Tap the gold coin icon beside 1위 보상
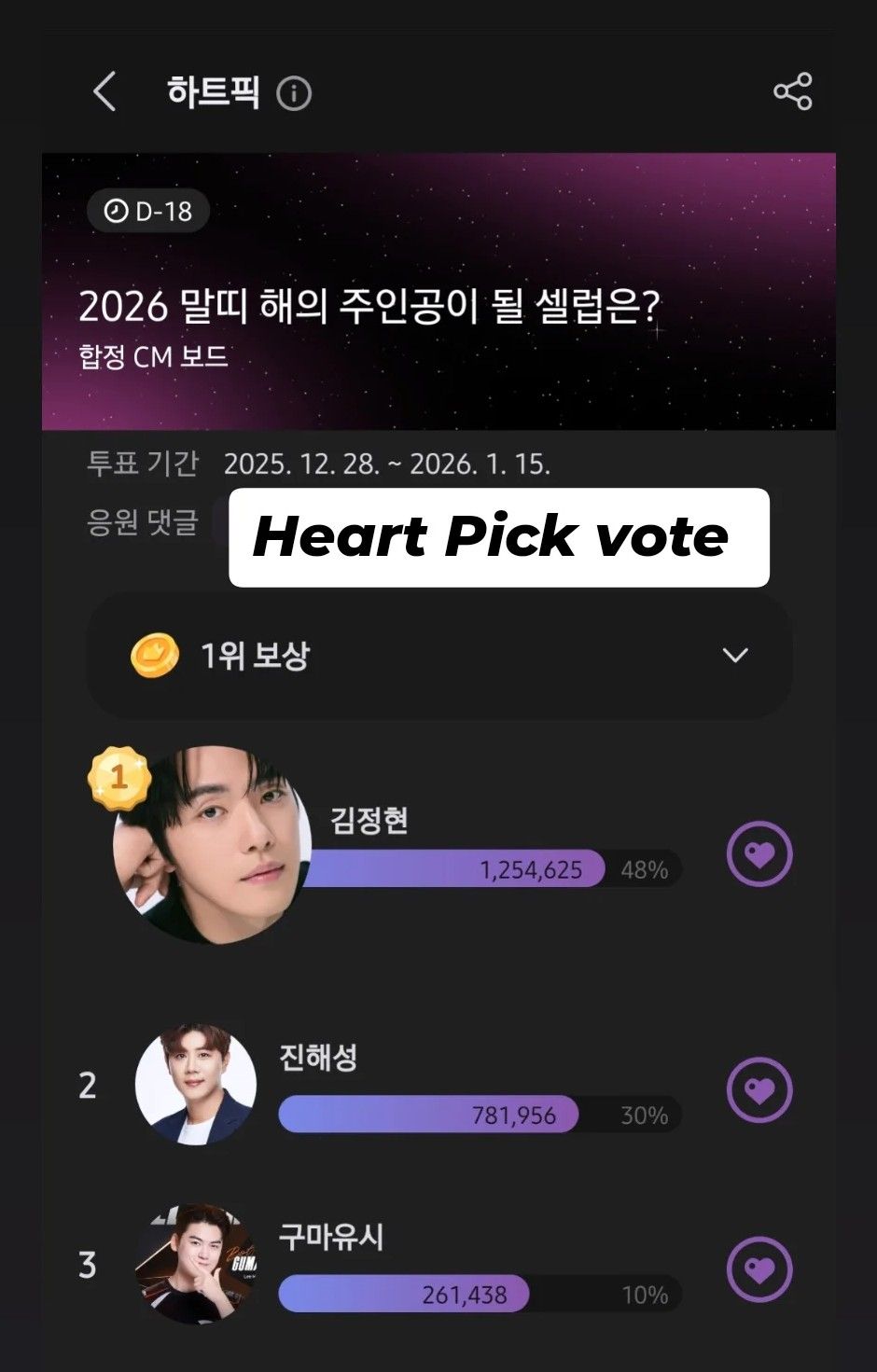This screenshot has width=877, height=1372. [155, 657]
